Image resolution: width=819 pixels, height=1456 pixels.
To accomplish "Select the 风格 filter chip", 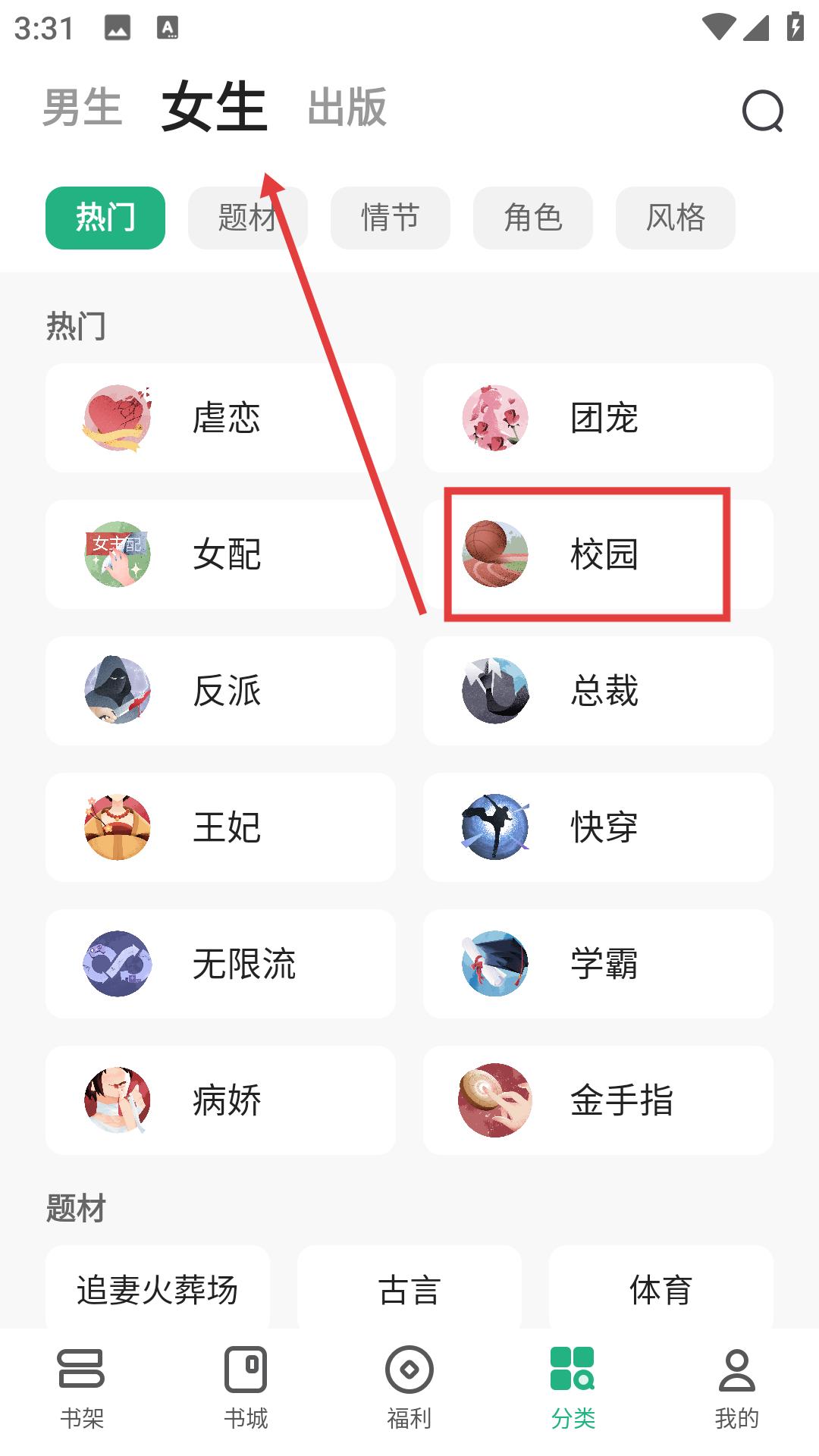I will pyautogui.click(x=675, y=218).
